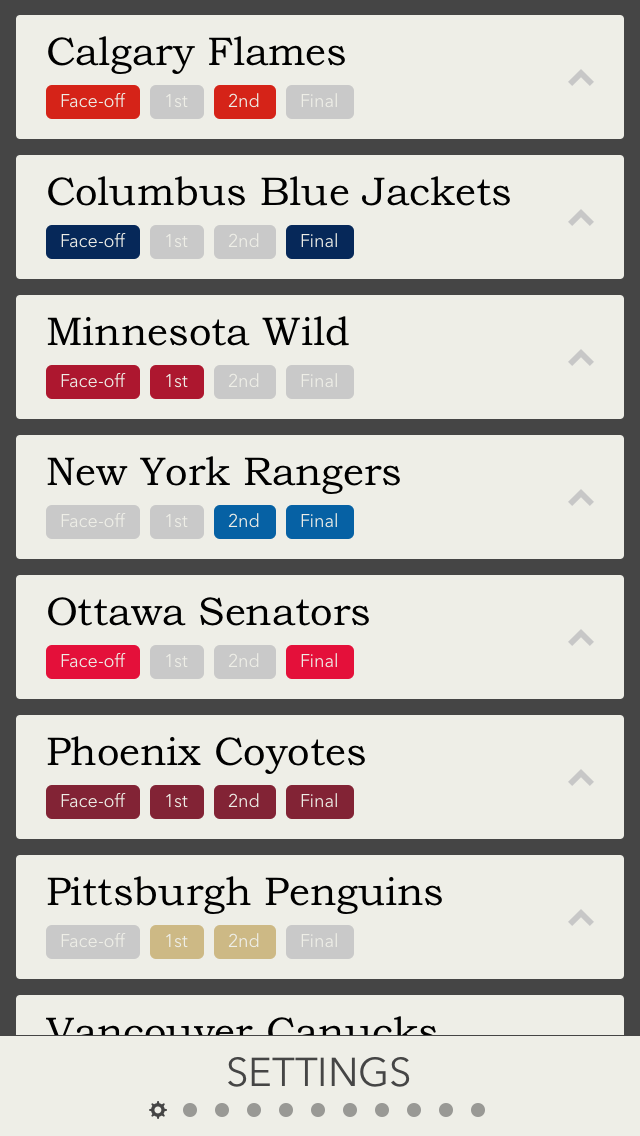Enable 1st period alert for Ottawa Senators
640x1136 pixels.
pyautogui.click(x=177, y=661)
